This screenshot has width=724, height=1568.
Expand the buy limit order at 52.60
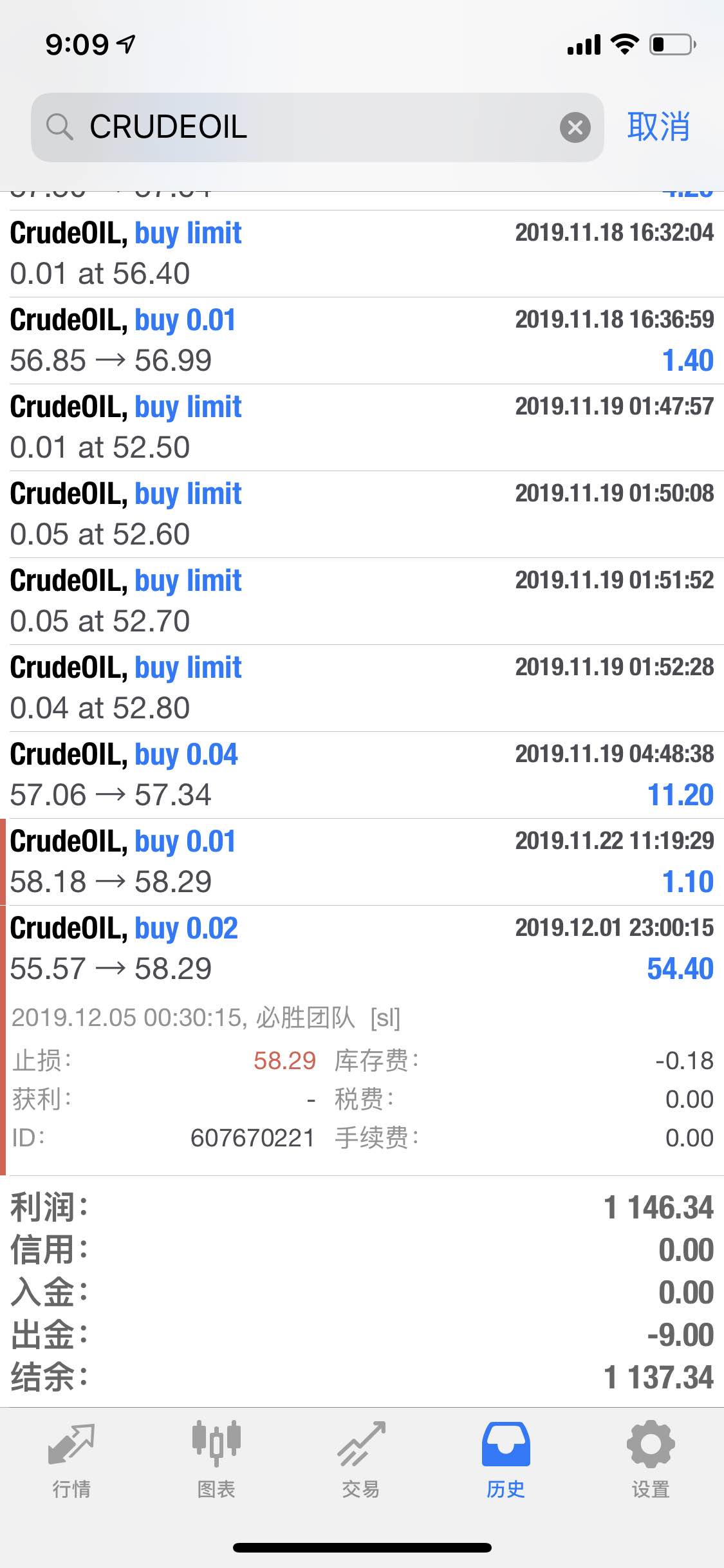tap(362, 514)
